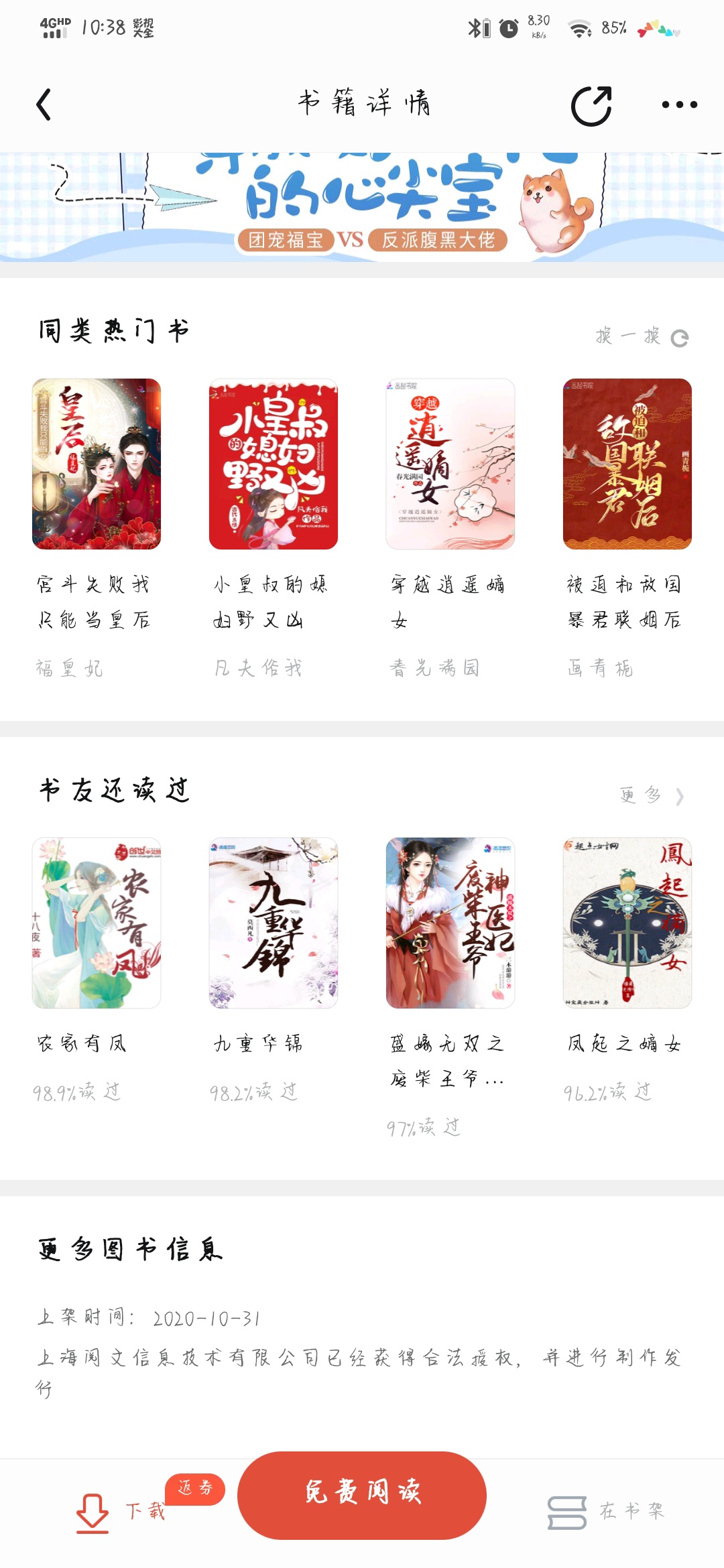The height and width of the screenshot is (1568, 724).
Task: Open book 小皇叔的媳妇野又凶
Action: click(273, 464)
